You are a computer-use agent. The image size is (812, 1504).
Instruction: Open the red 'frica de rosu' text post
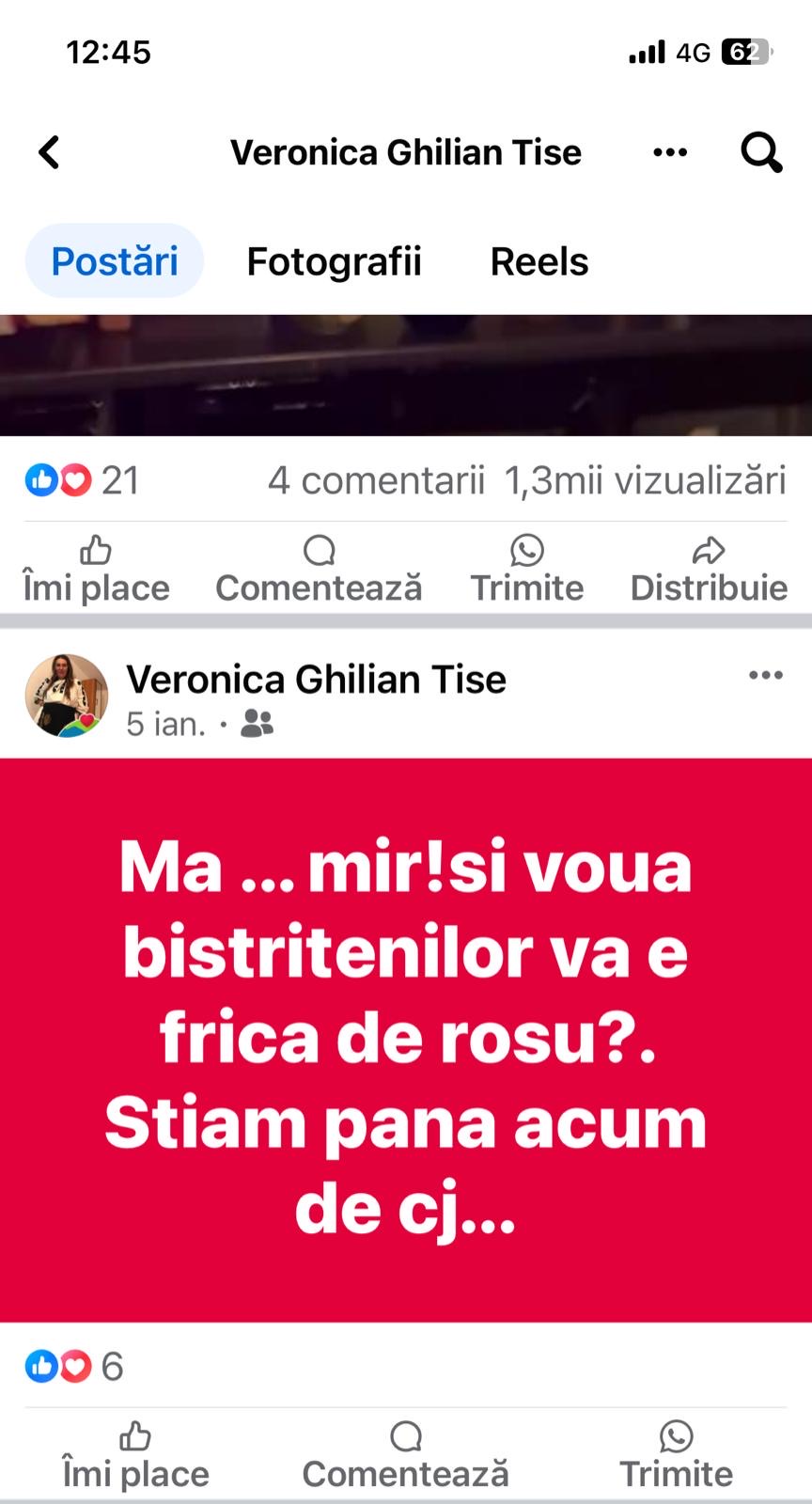click(x=406, y=1039)
